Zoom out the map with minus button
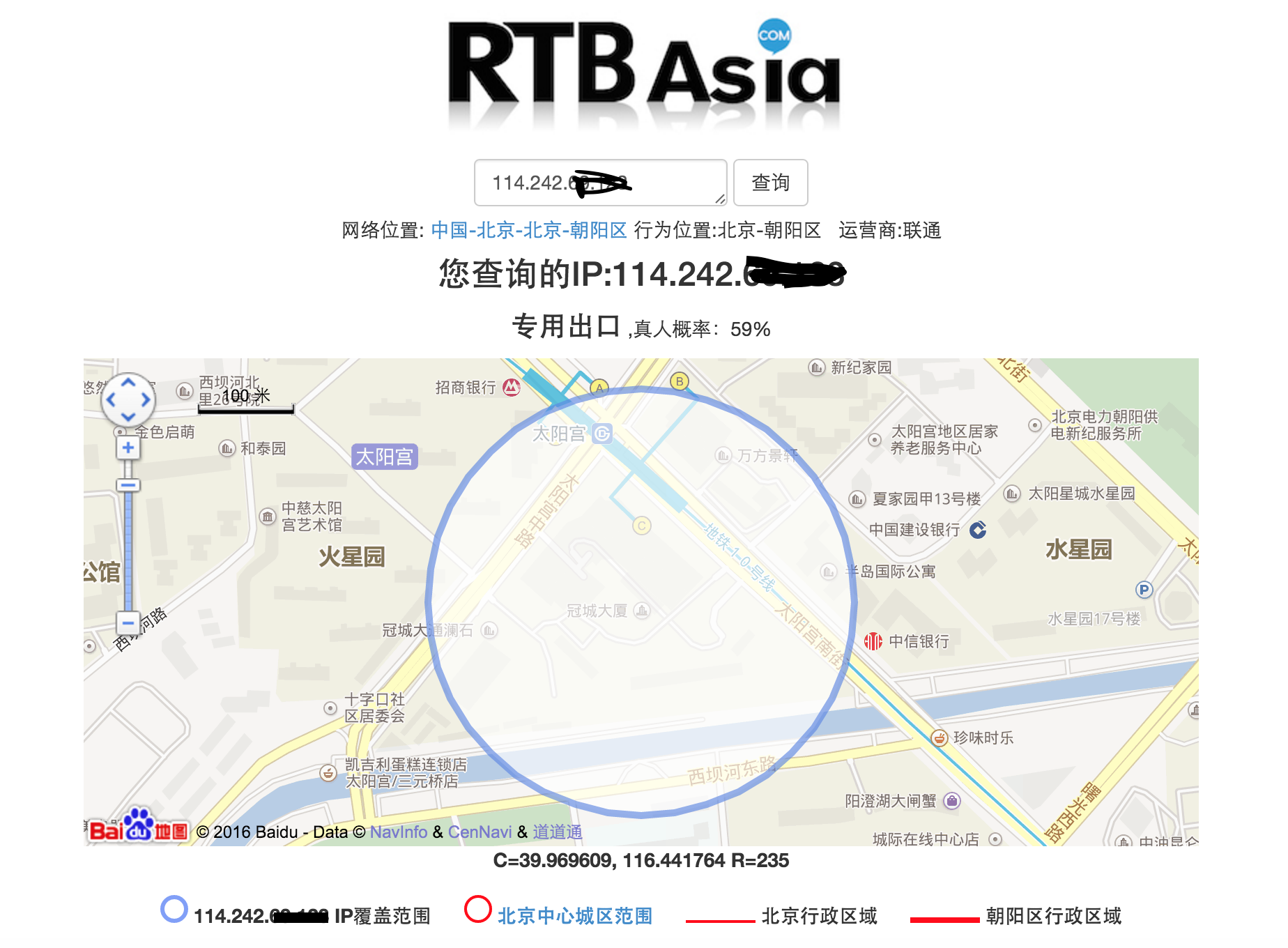Screen dimensions: 1288x948 click(x=128, y=622)
